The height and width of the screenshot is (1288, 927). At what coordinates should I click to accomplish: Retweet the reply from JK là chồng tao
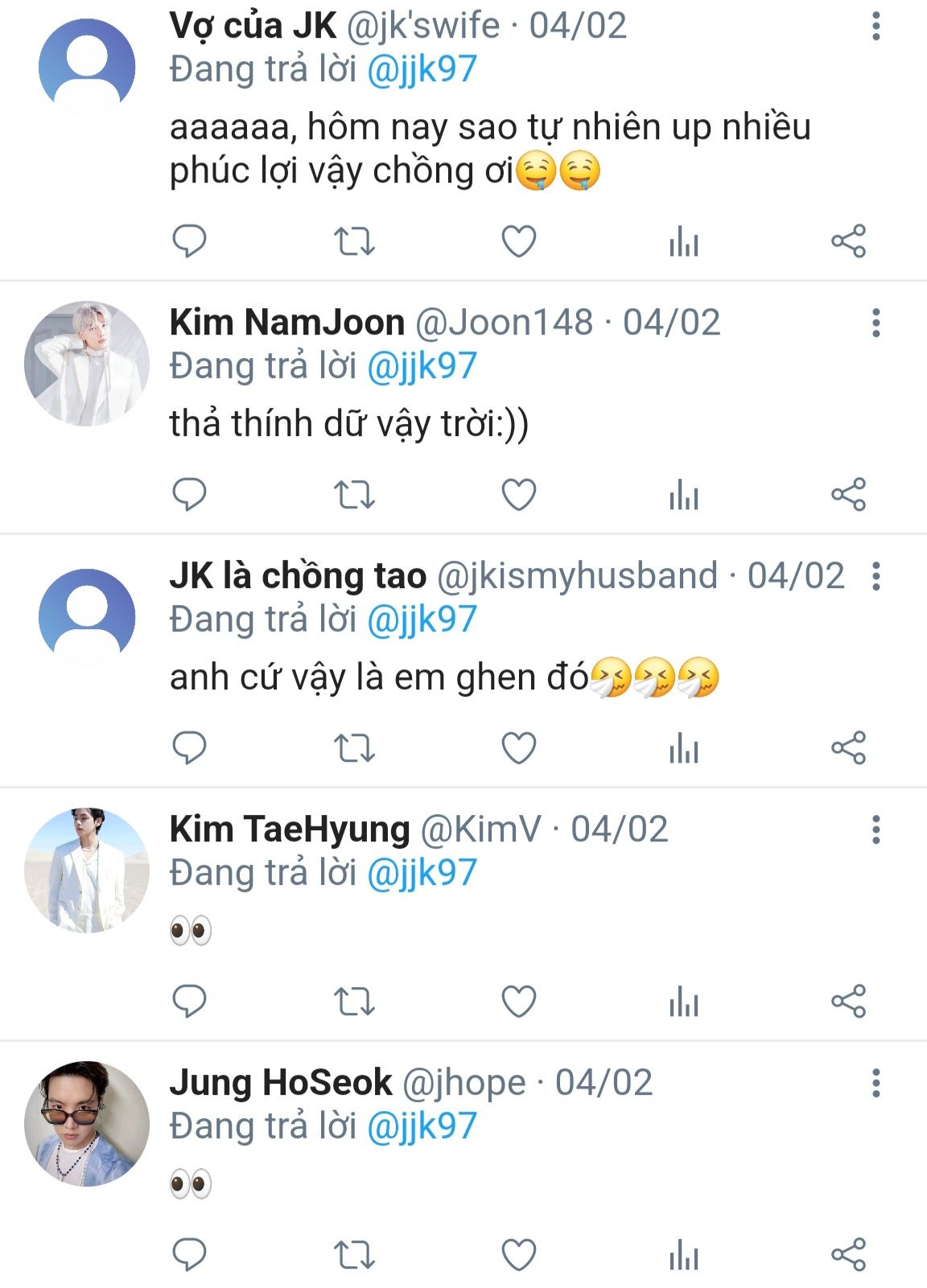pos(354,748)
